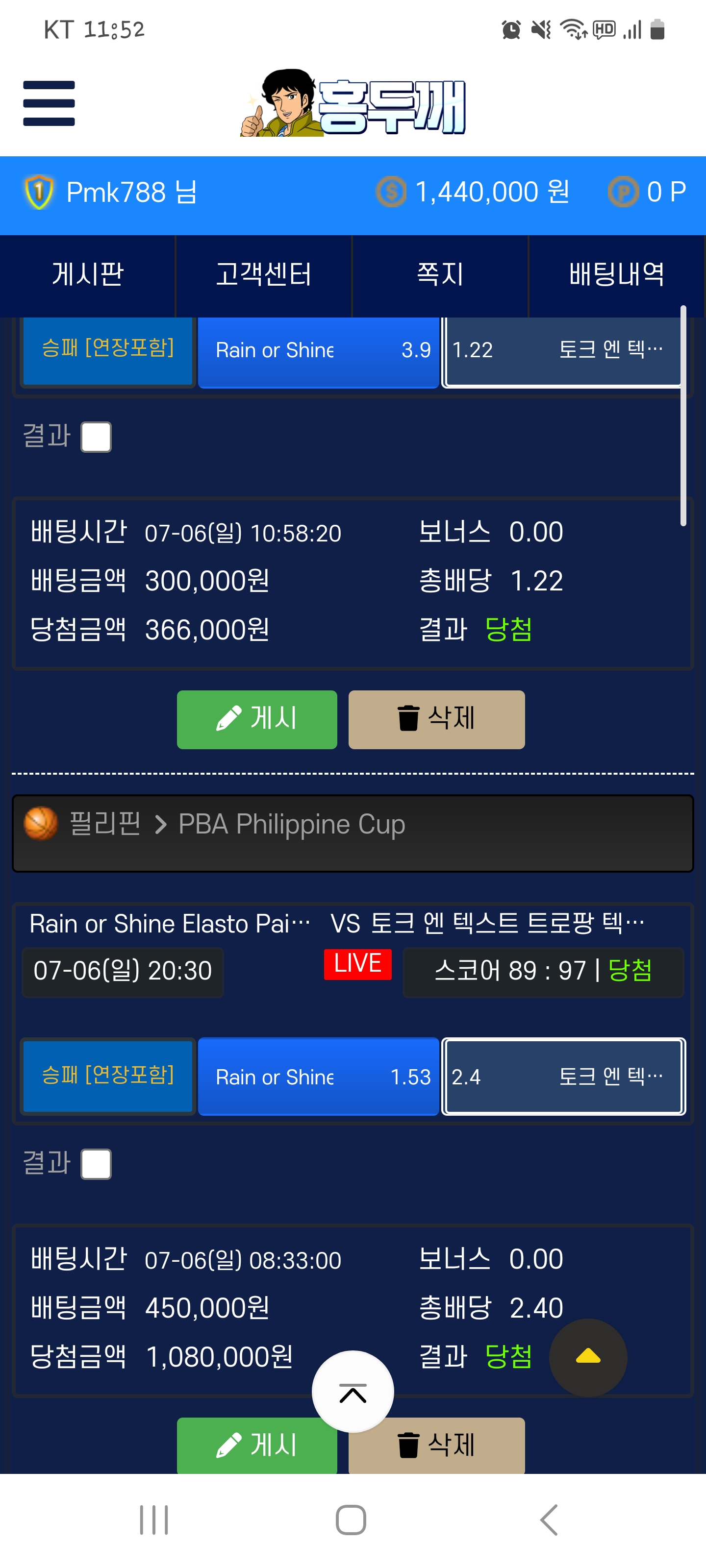The width and height of the screenshot is (706, 1568).
Task: Switch to 배팅내역 tab
Action: click(x=616, y=274)
